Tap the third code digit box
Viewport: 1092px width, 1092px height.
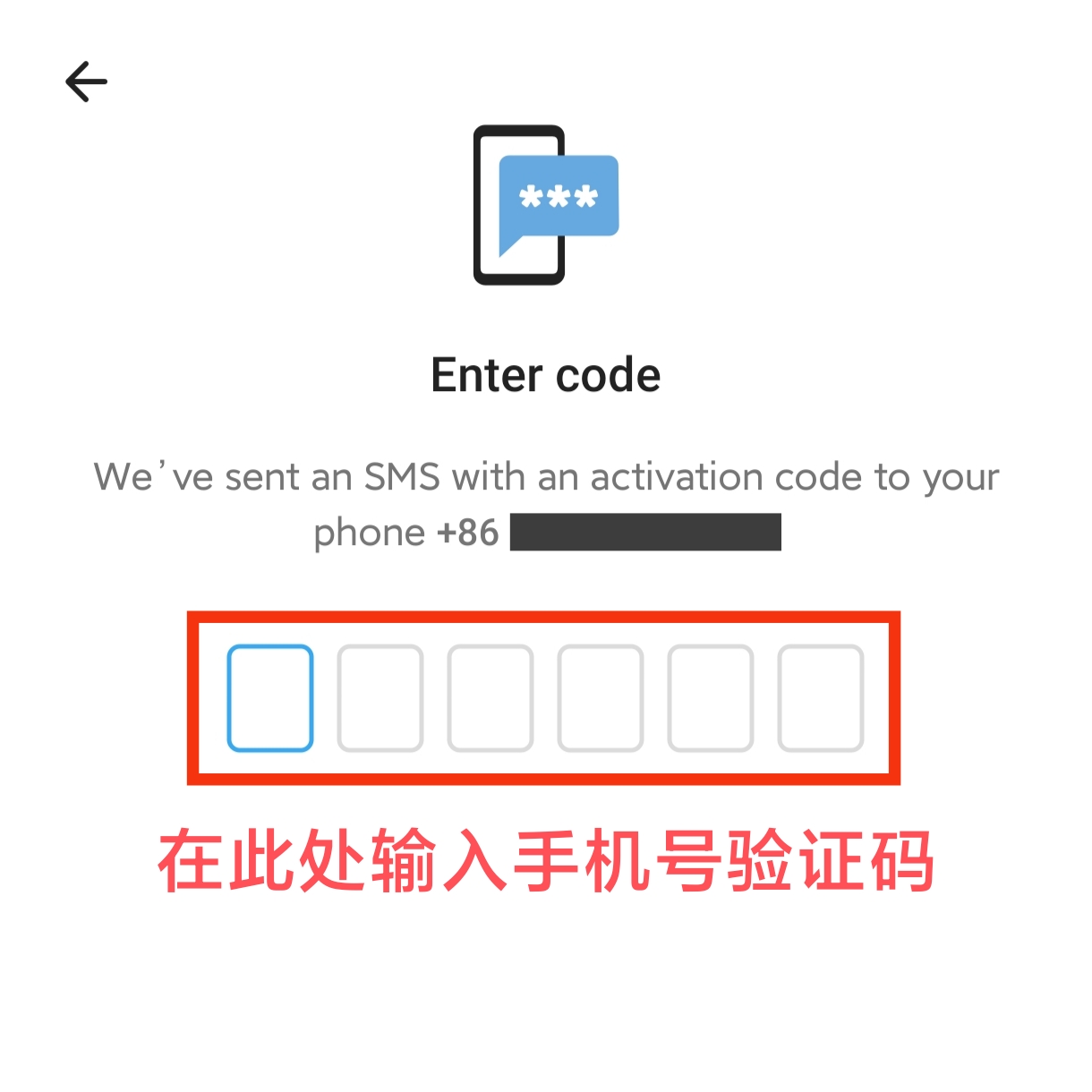click(491, 698)
